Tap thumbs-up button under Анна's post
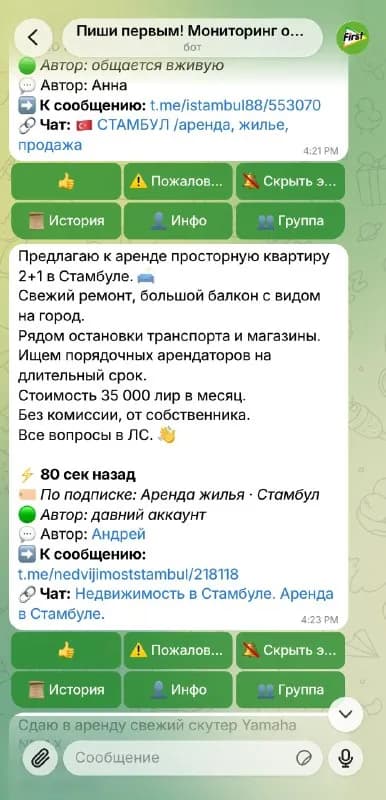 [x=66, y=181]
